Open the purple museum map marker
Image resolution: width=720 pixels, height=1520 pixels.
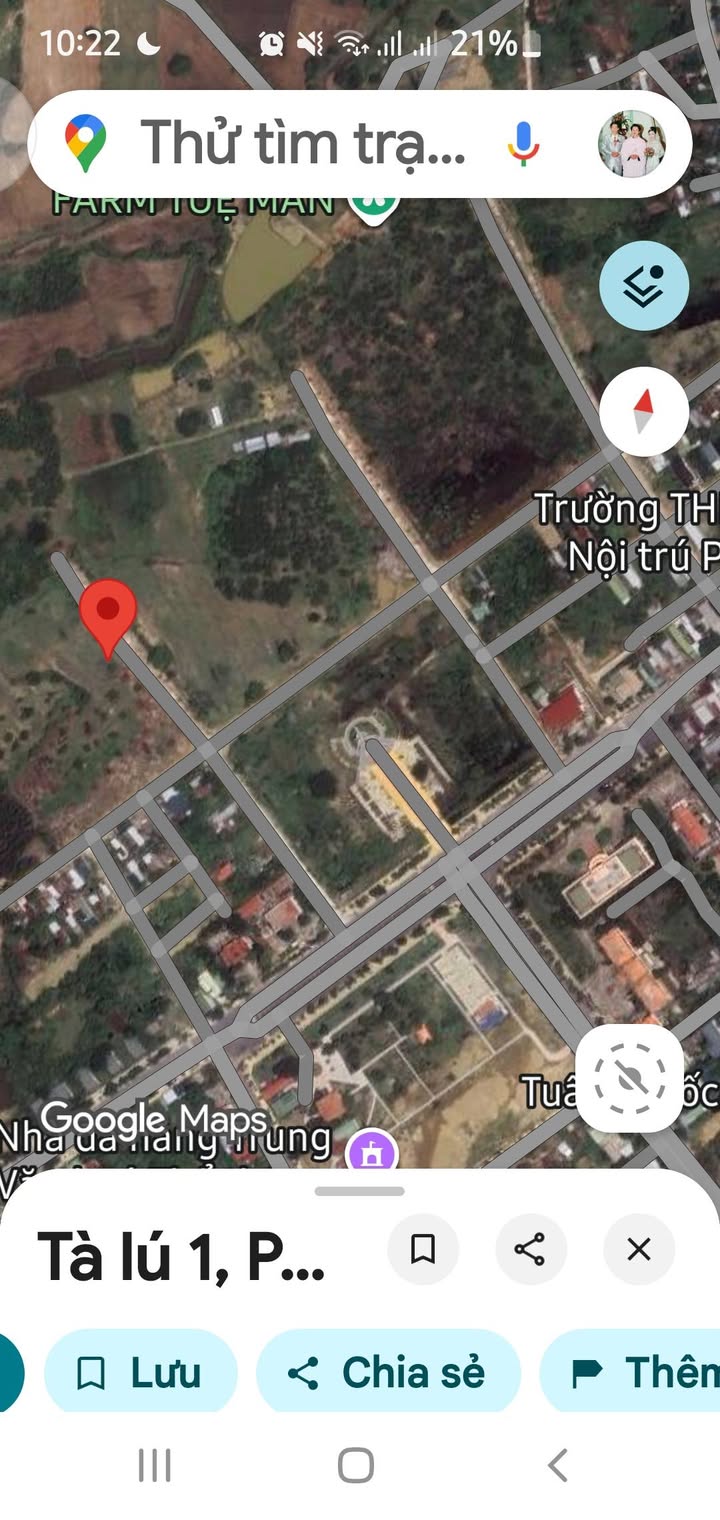(x=371, y=1154)
